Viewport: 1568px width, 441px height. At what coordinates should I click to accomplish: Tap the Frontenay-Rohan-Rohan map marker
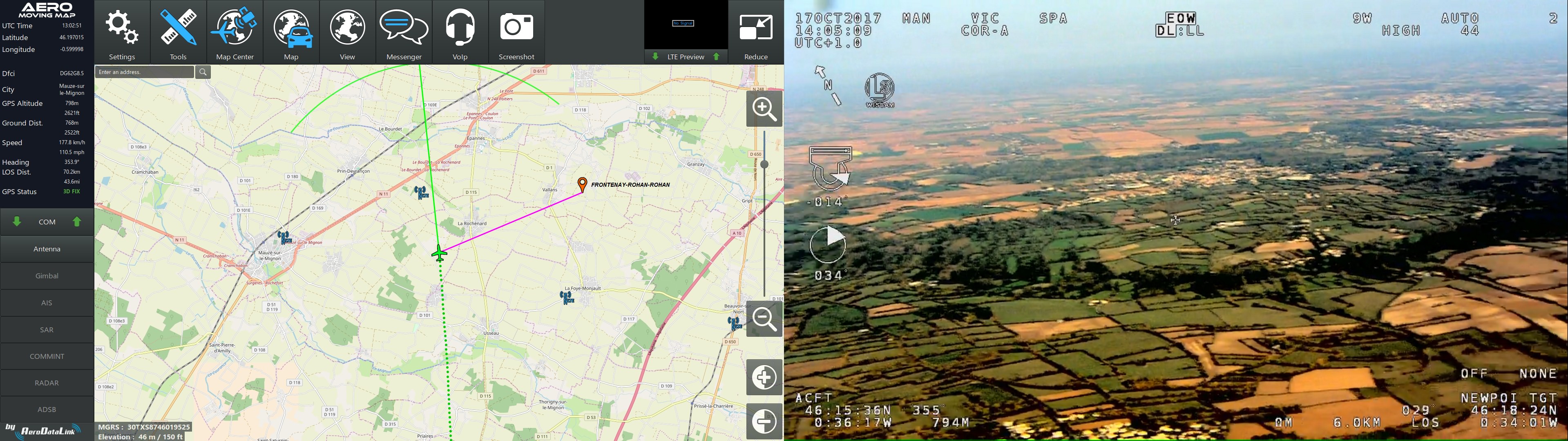pos(583,184)
